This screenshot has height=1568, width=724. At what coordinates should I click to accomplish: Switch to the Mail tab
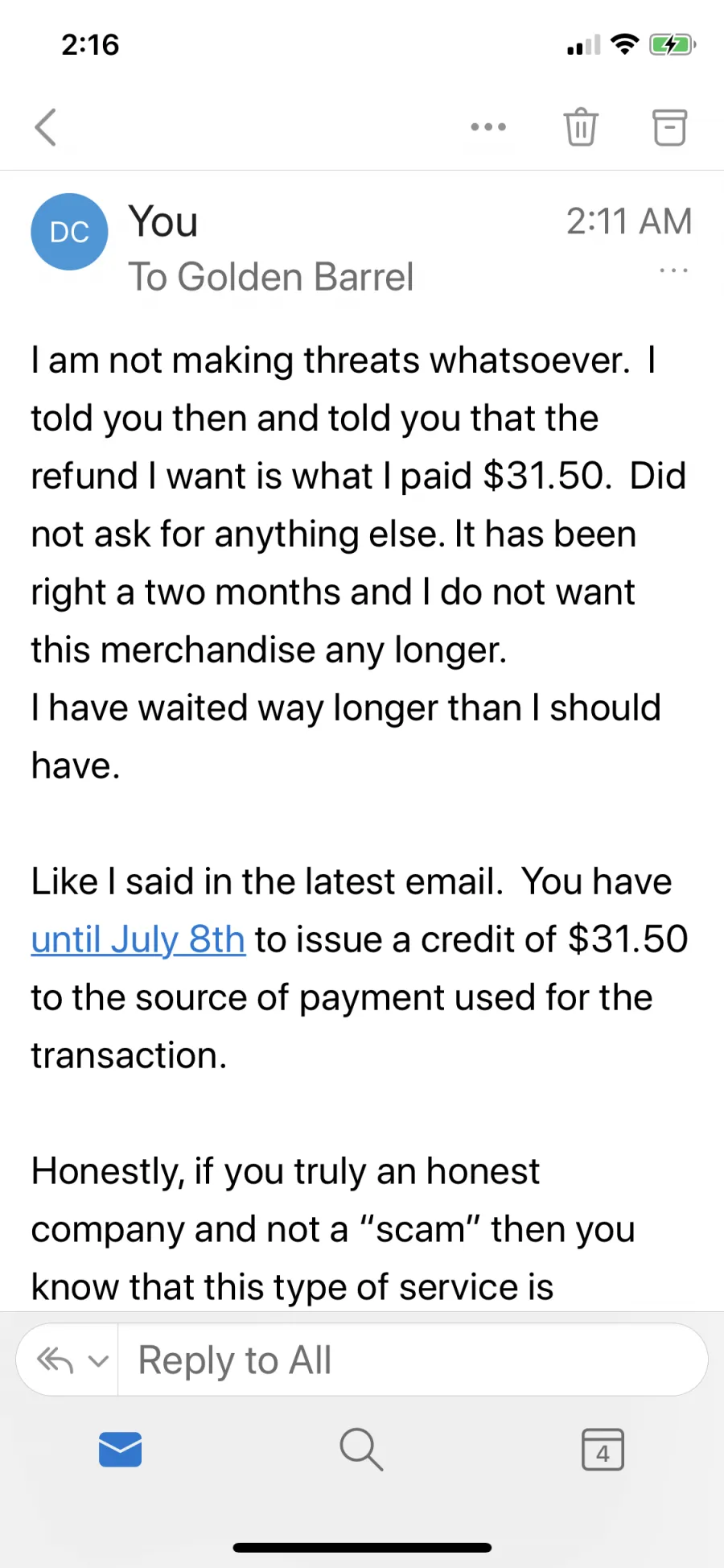tap(121, 1450)
